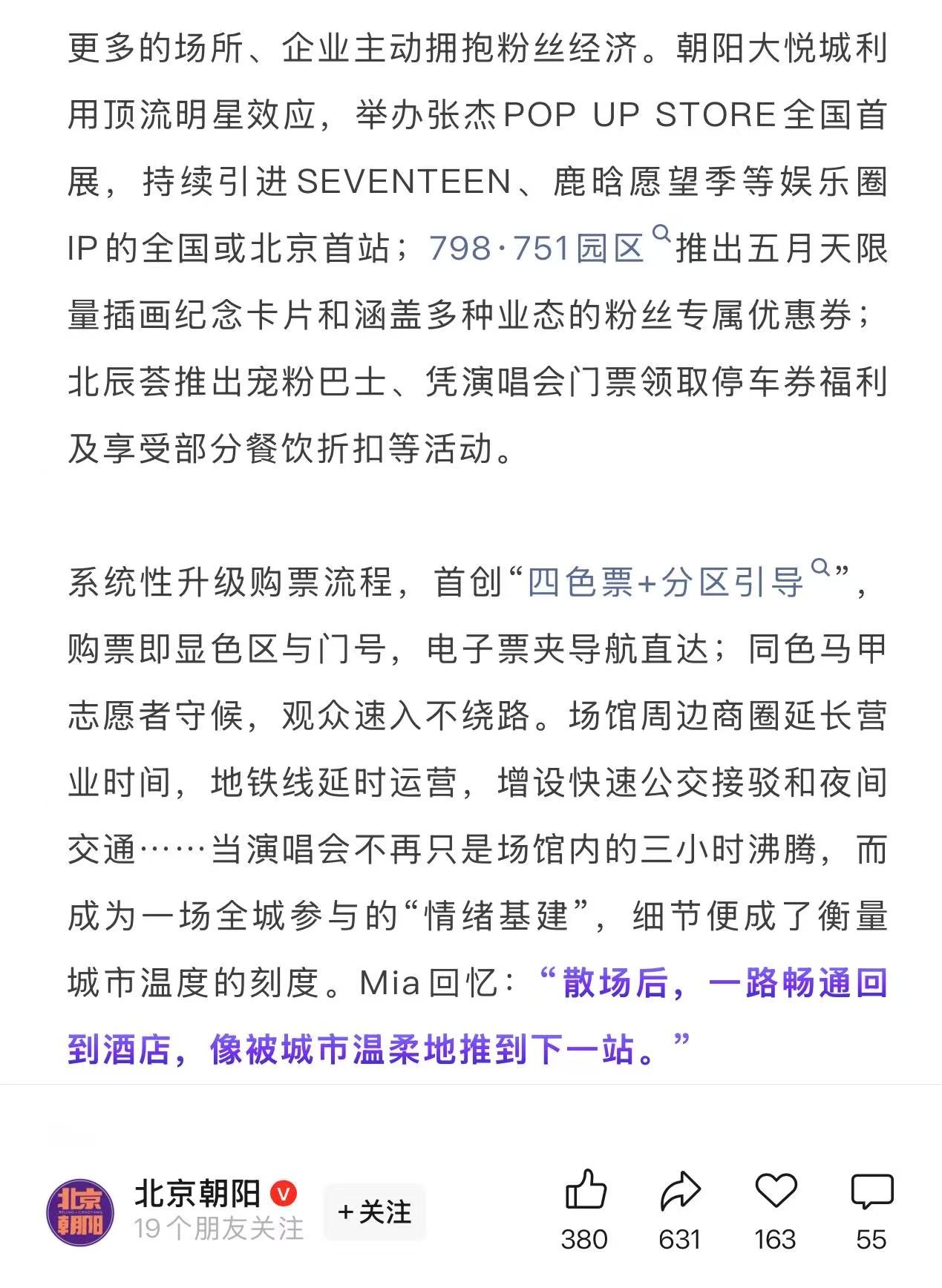Open the 四色票+分区引导 search link
This screenshot has height=1288, width=942.
[x=665, y=583]
